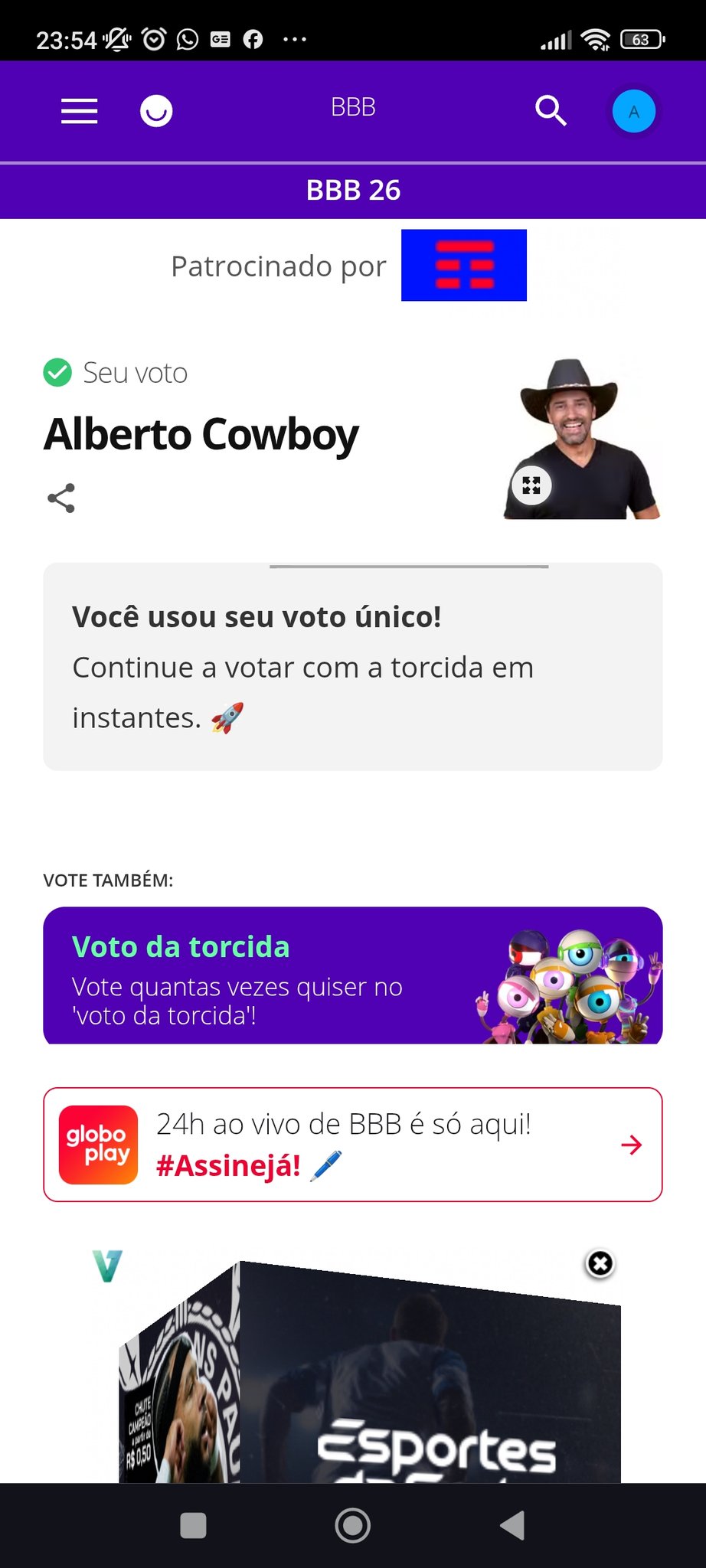
Task: Open the user profile avatar
Action: pos(633,112)
